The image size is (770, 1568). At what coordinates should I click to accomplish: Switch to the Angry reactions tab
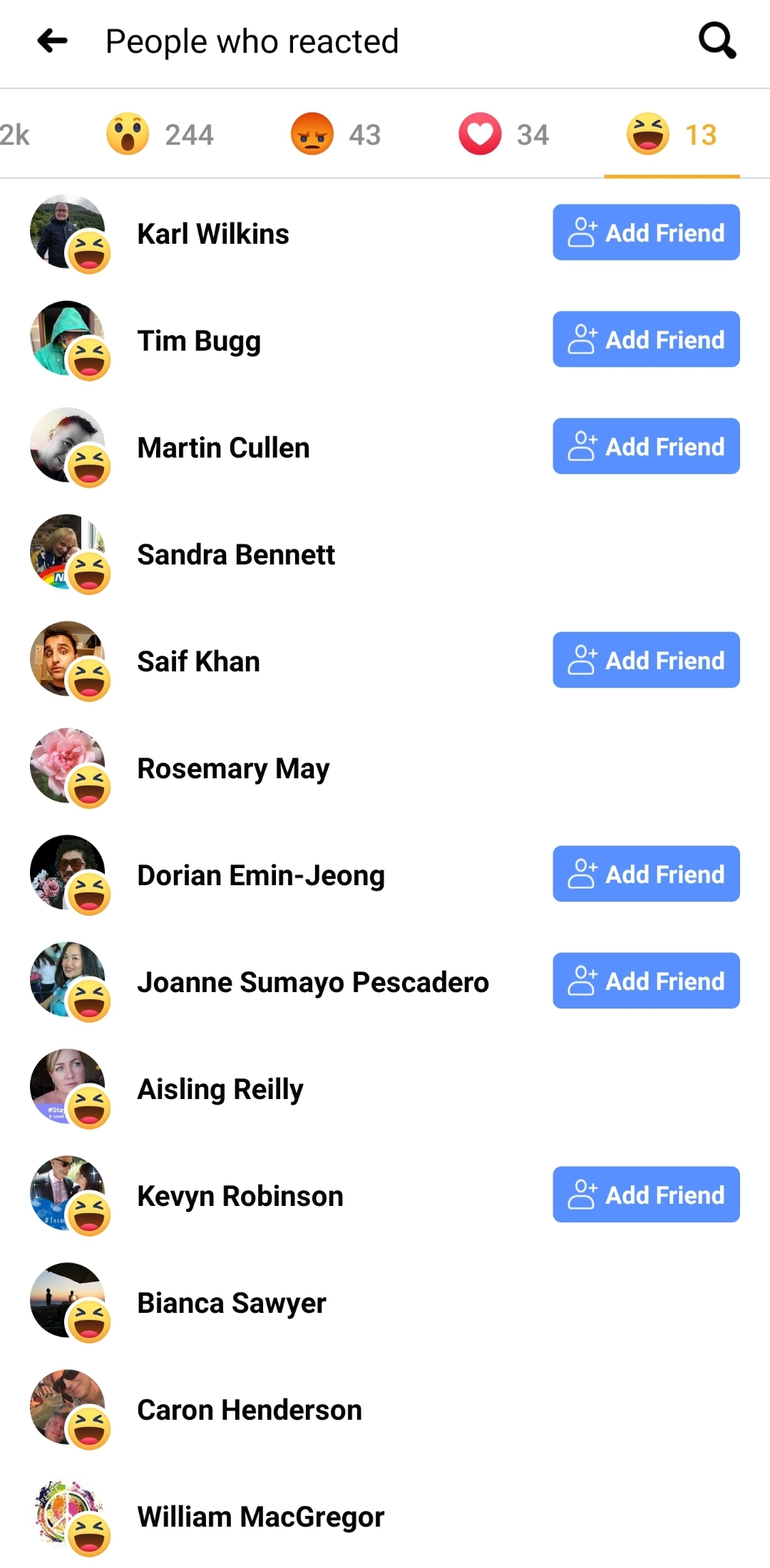(x=336, y=134)
